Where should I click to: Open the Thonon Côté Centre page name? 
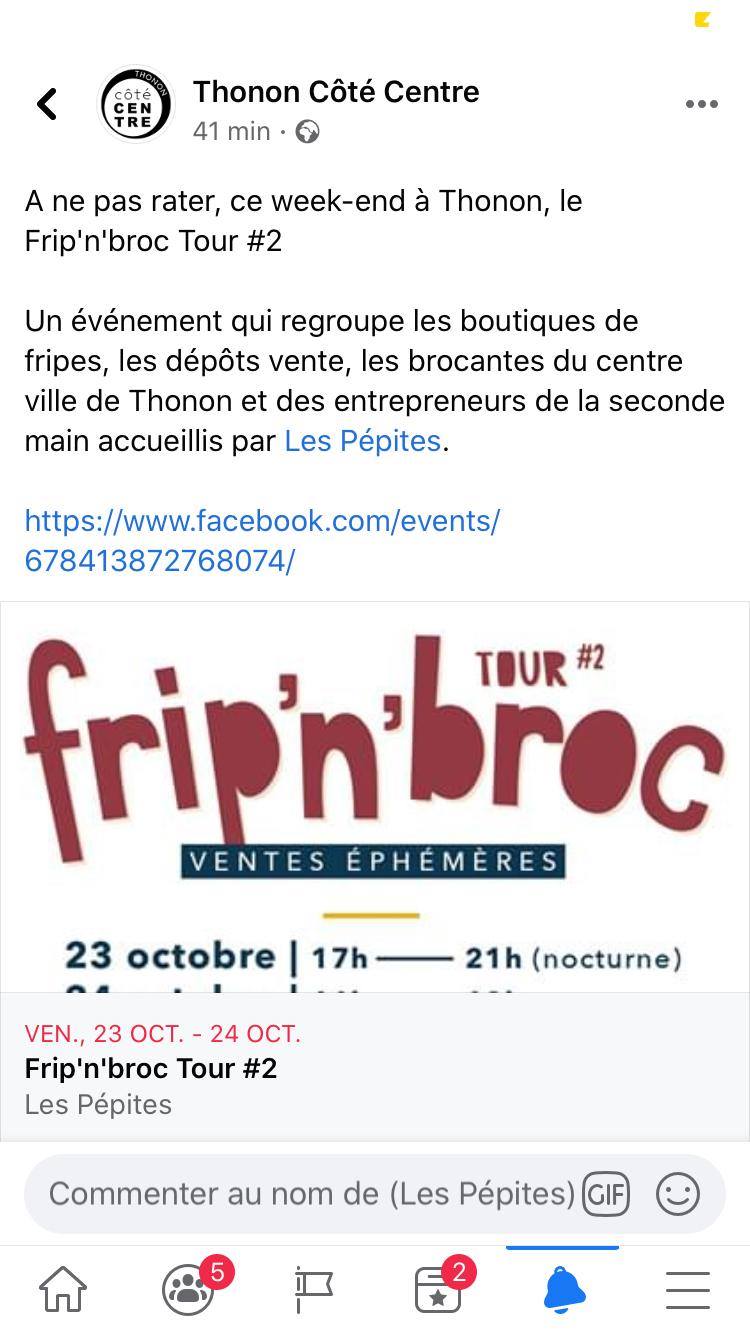point(336,91)
